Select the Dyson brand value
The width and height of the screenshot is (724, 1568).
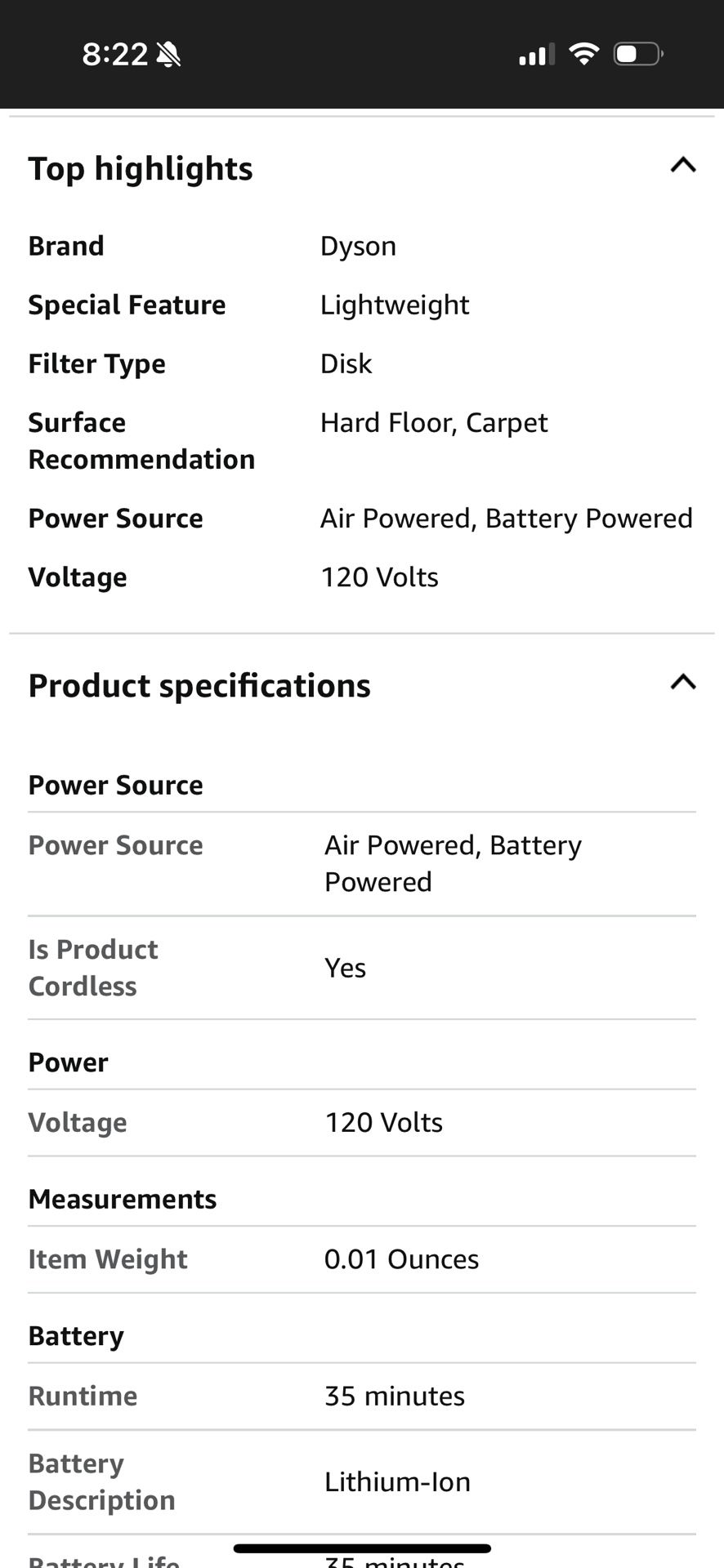click(x=358, y=245)
